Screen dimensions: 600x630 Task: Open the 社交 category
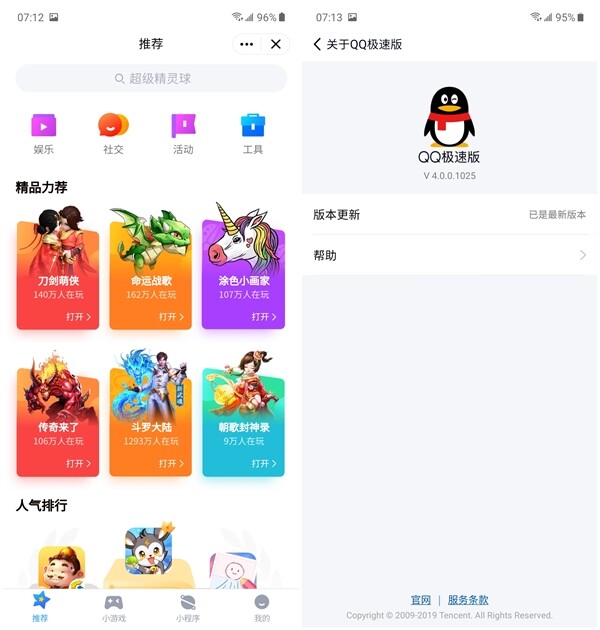113,133
